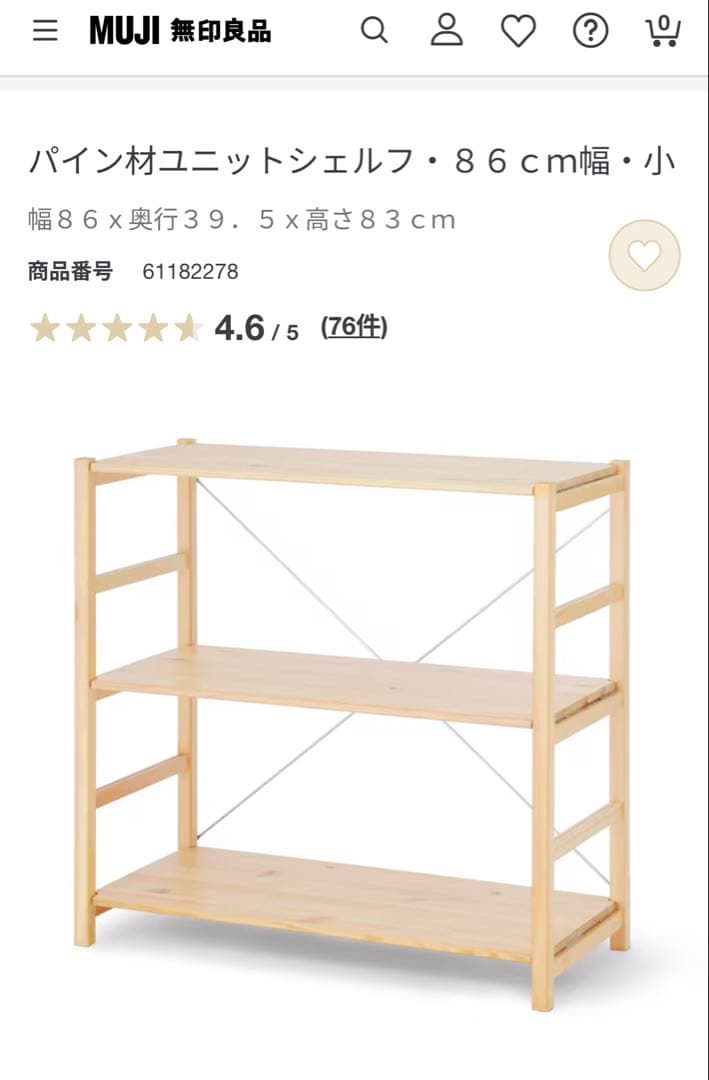This screenshot has width=709, height=1080.
Task: Open the search icon
Action: coord(374,31)
